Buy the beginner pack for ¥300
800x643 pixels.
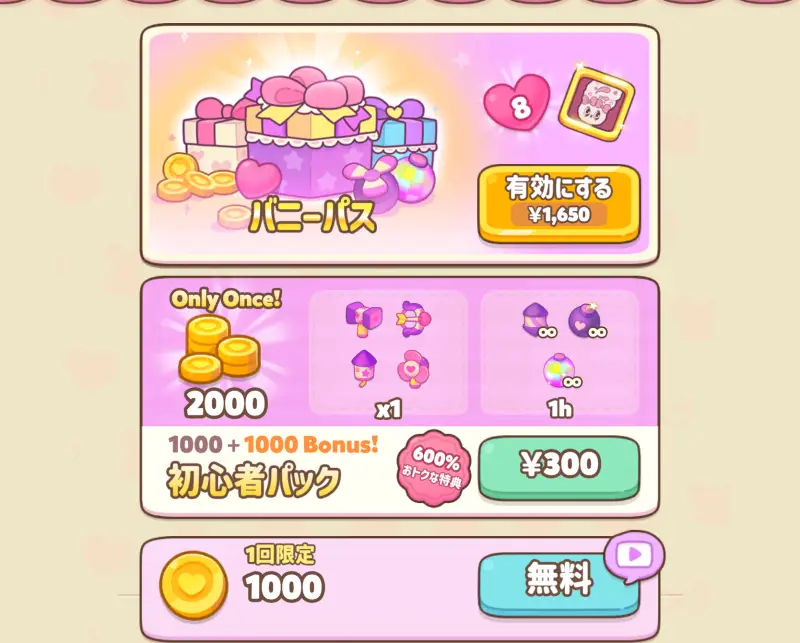pyautogui.click(x=558, y=465)
